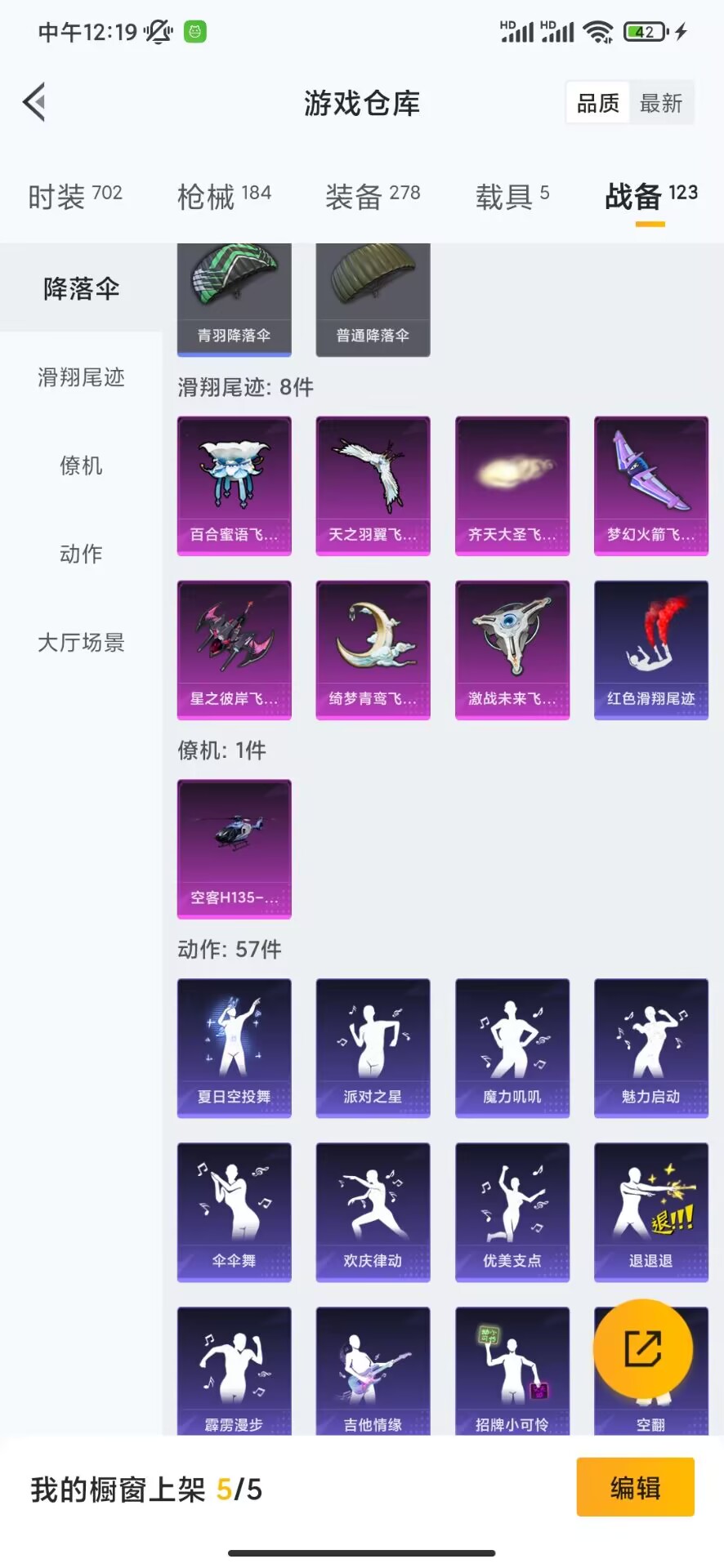Switch to the 装备 tab
Image resolution: width=724 pixels, height=1568 pixels.
coord(373,196)
